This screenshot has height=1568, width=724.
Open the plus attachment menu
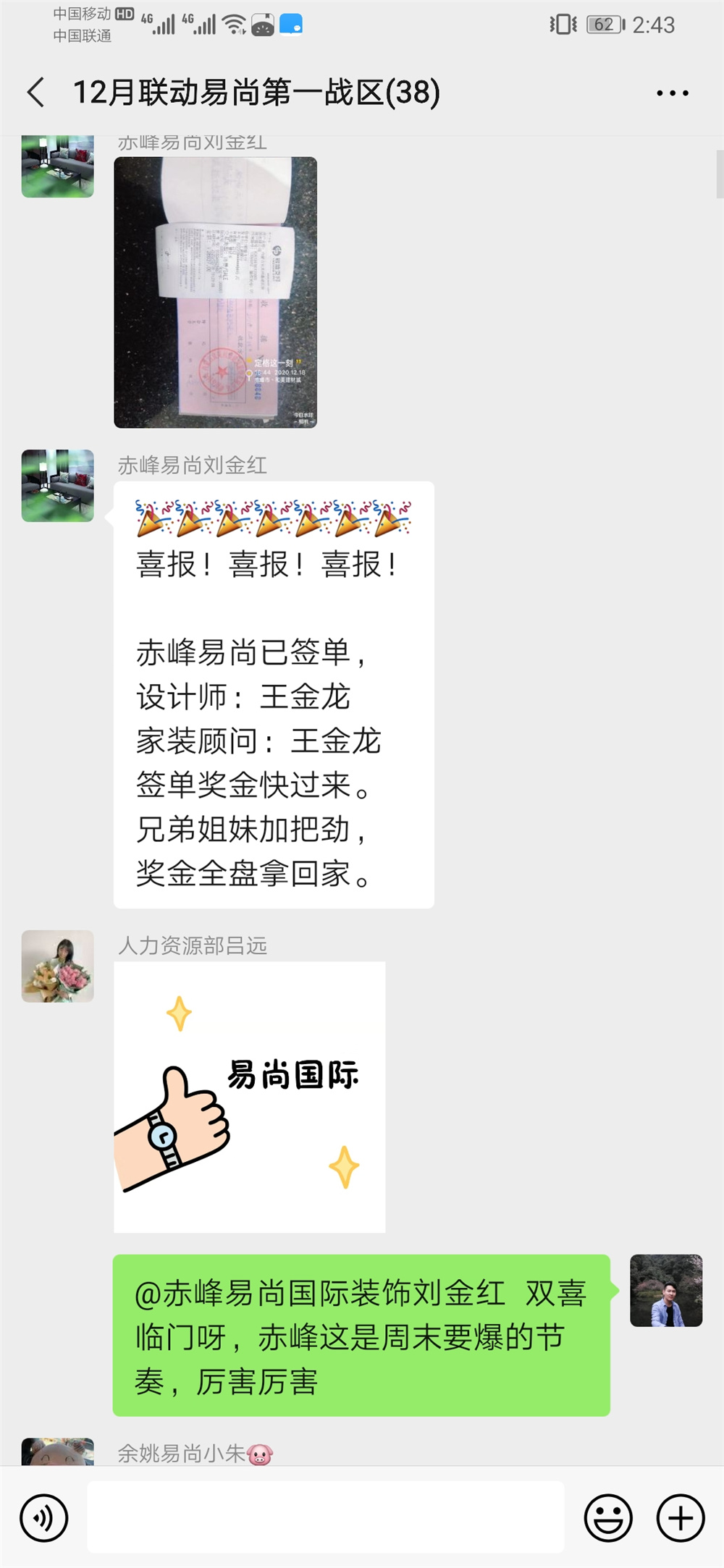click(x=680, y=1517)
